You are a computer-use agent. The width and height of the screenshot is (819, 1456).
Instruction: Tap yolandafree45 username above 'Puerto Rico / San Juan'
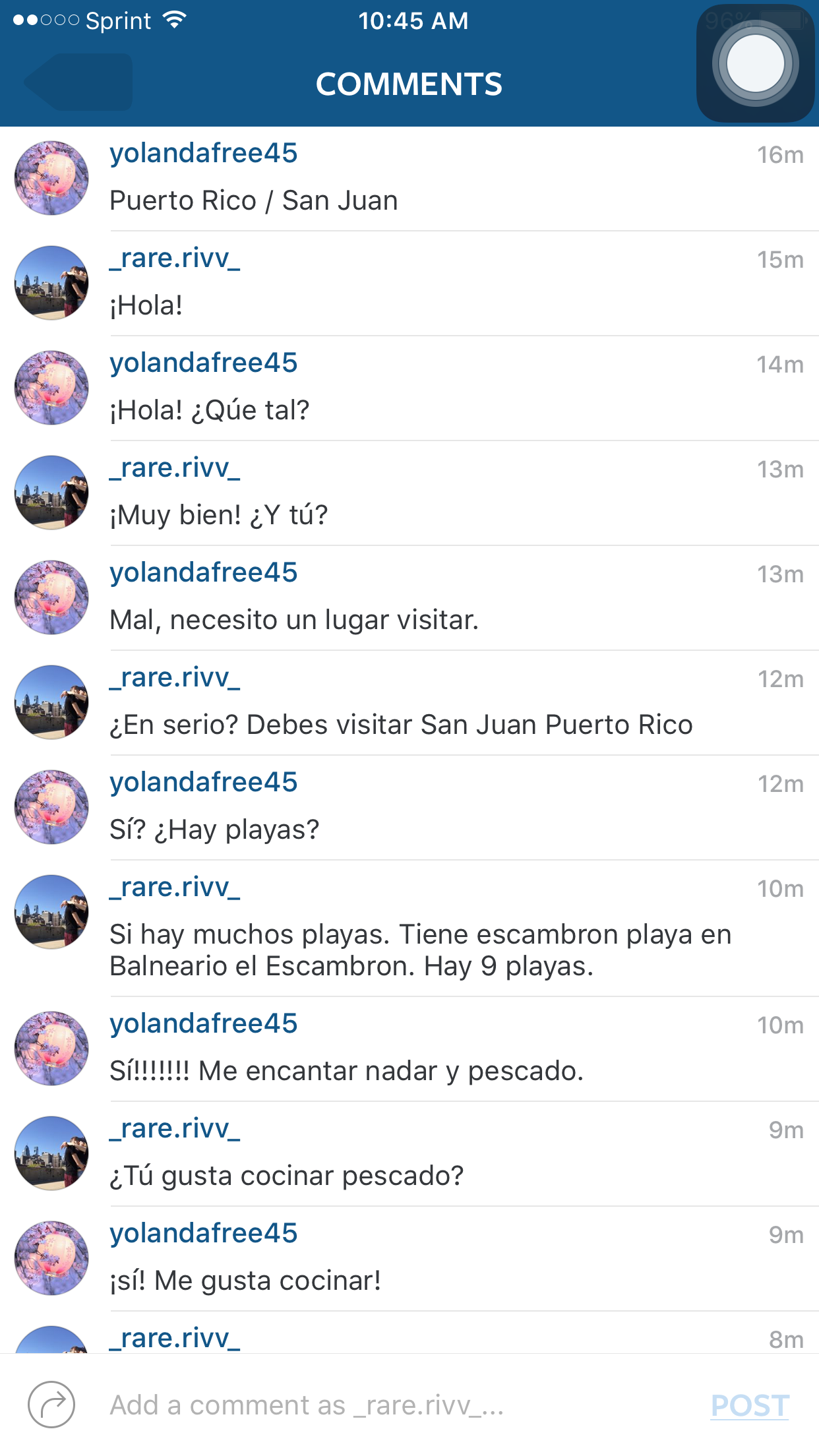[x=203, y=154]
